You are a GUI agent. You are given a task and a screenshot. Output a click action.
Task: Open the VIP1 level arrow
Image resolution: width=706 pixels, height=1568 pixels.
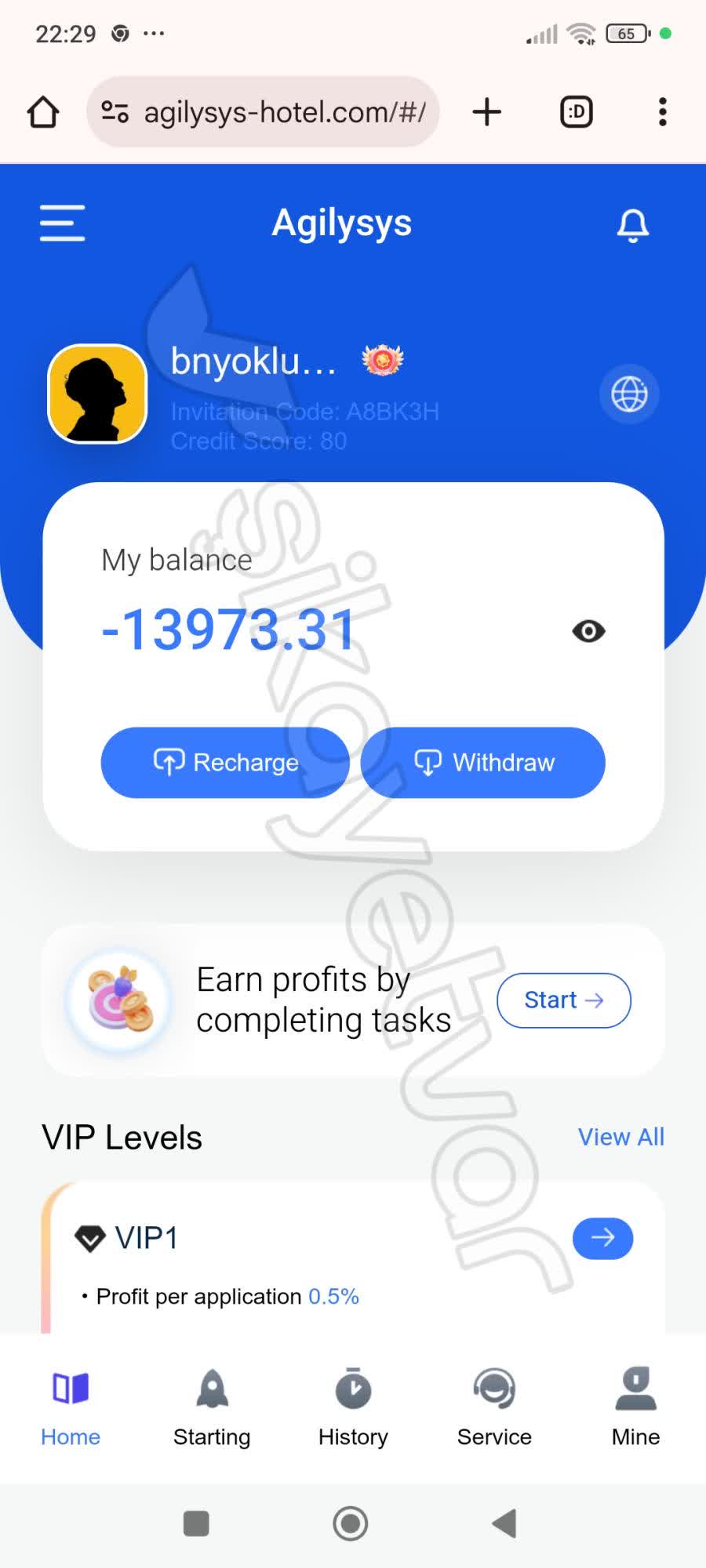click(x=602, y=1238)
